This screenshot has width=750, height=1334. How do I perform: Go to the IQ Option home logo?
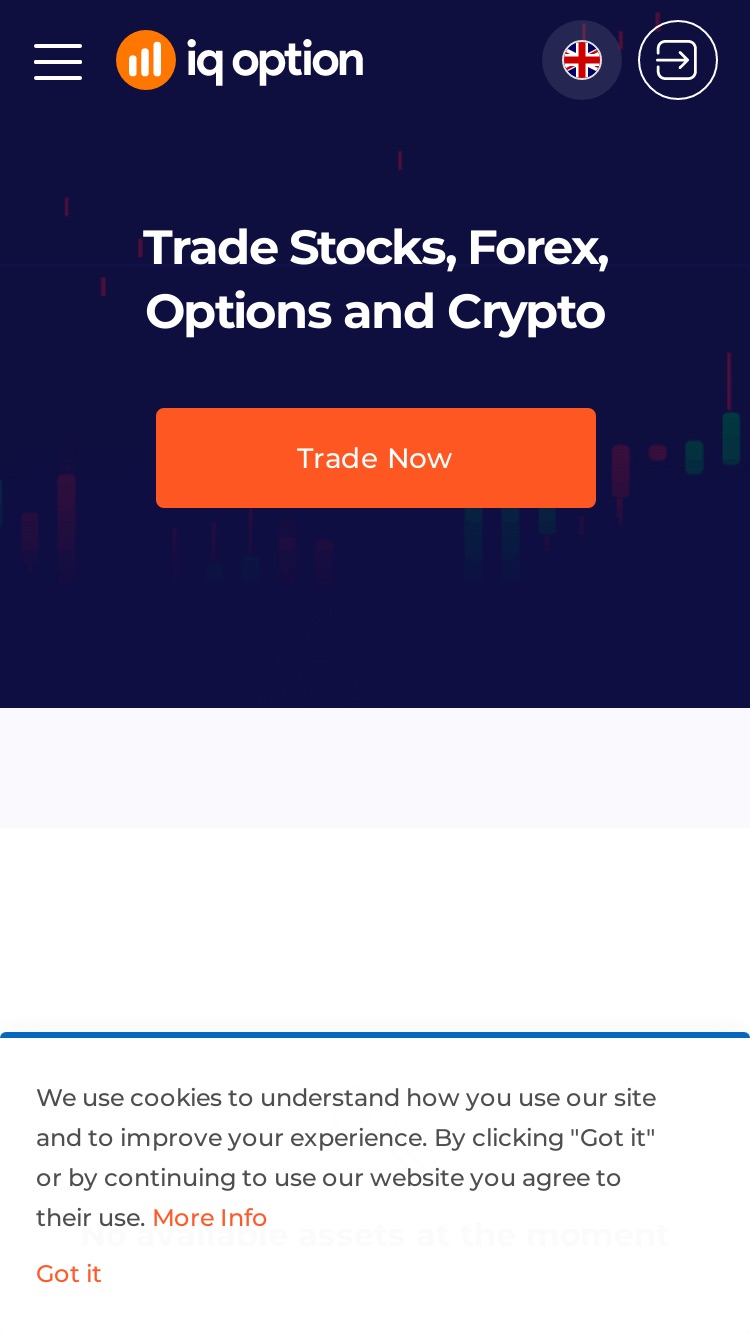pos(239,60)
